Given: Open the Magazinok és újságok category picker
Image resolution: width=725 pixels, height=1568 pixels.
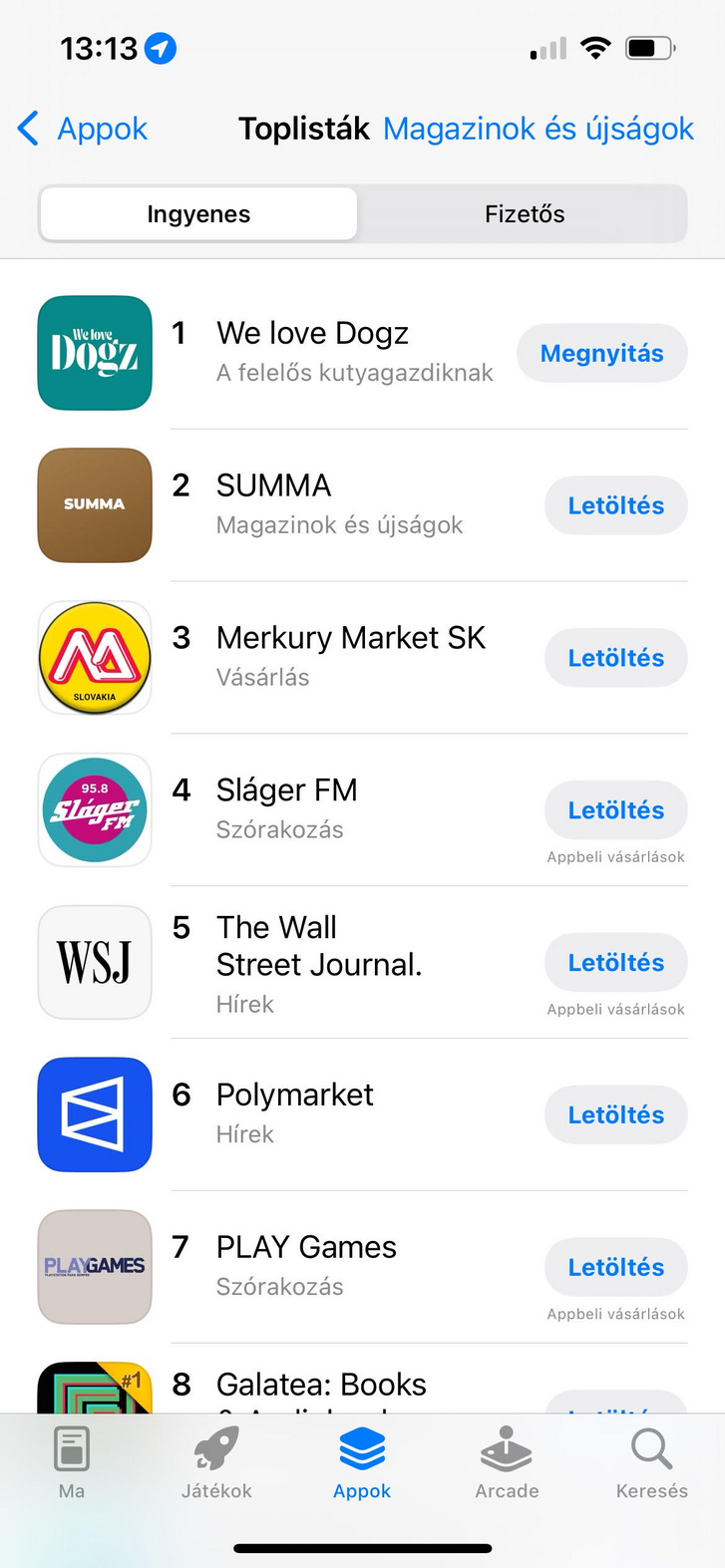Looking at the screenshot, I should click(538, 129).
